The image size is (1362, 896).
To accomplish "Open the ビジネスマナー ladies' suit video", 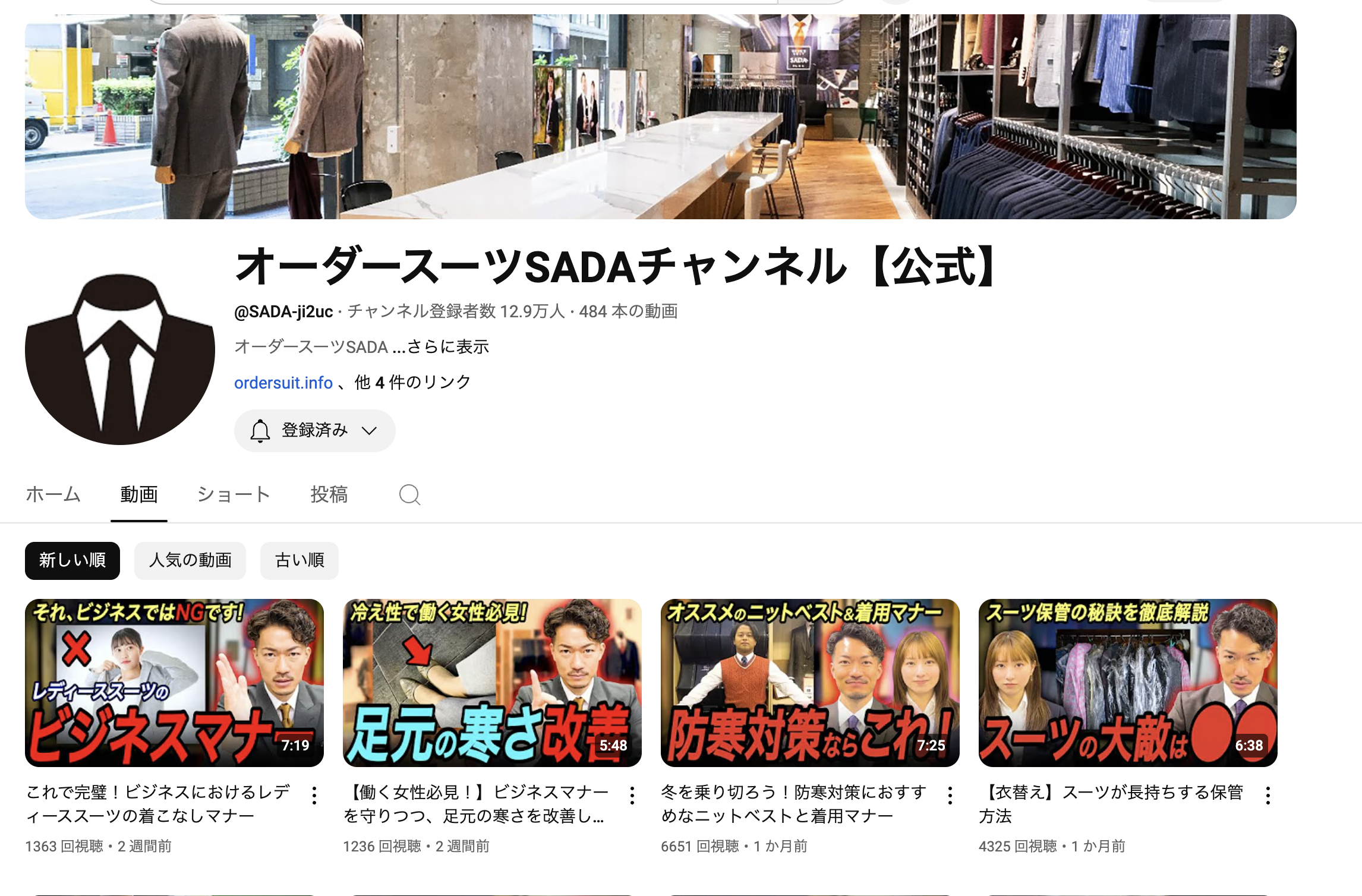I will (174, 683).
